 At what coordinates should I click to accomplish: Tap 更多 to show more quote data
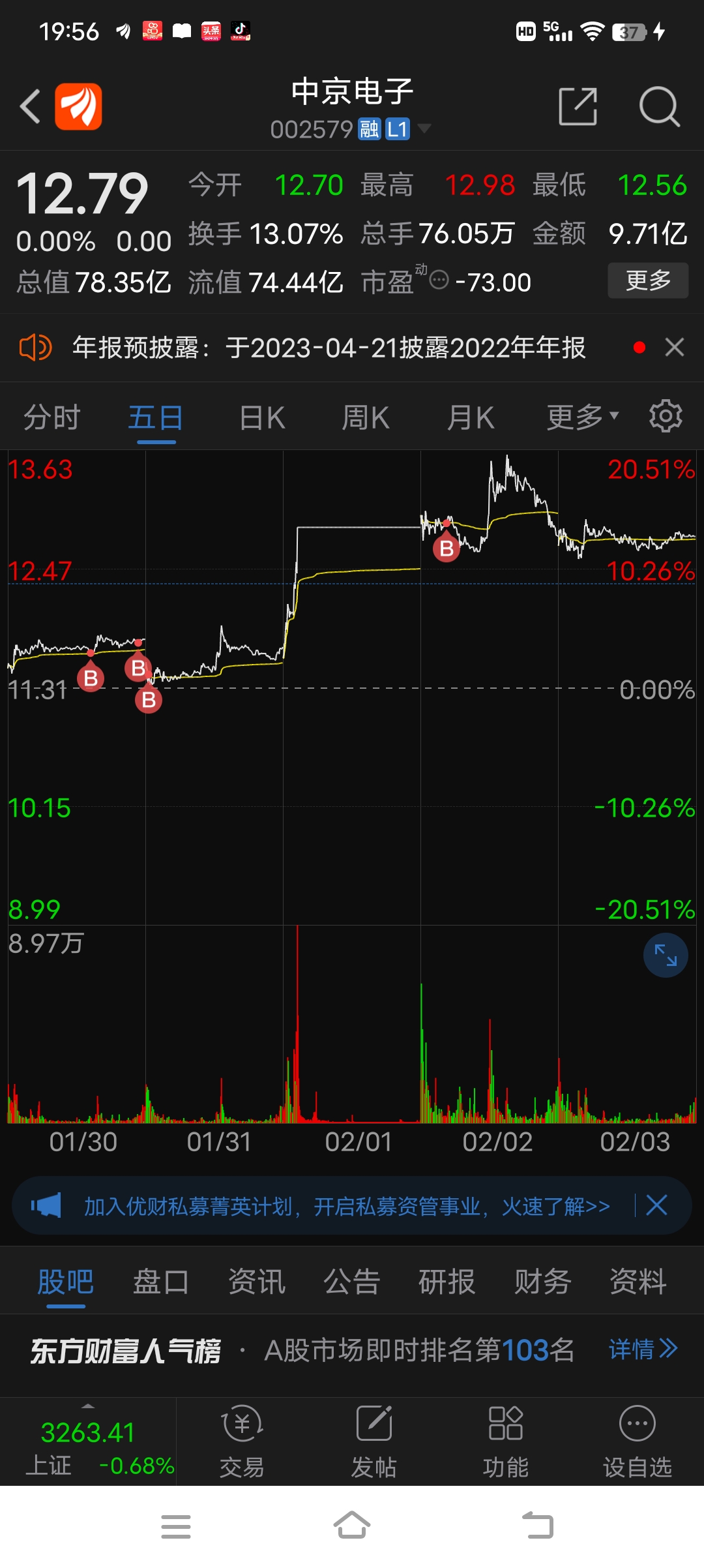click(x=648, y=280)
